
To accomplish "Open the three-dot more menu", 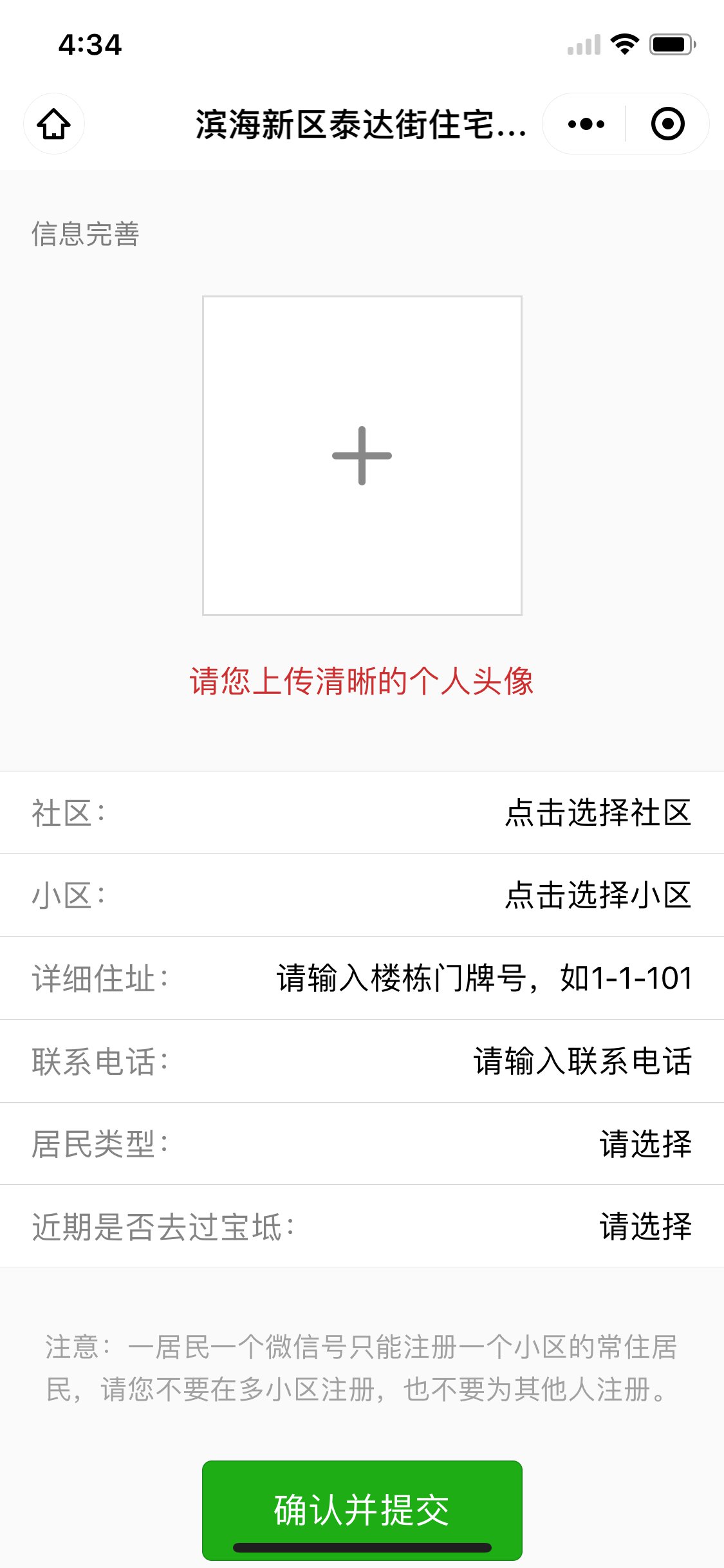I will pyautogui.click(x=586, y=124).
